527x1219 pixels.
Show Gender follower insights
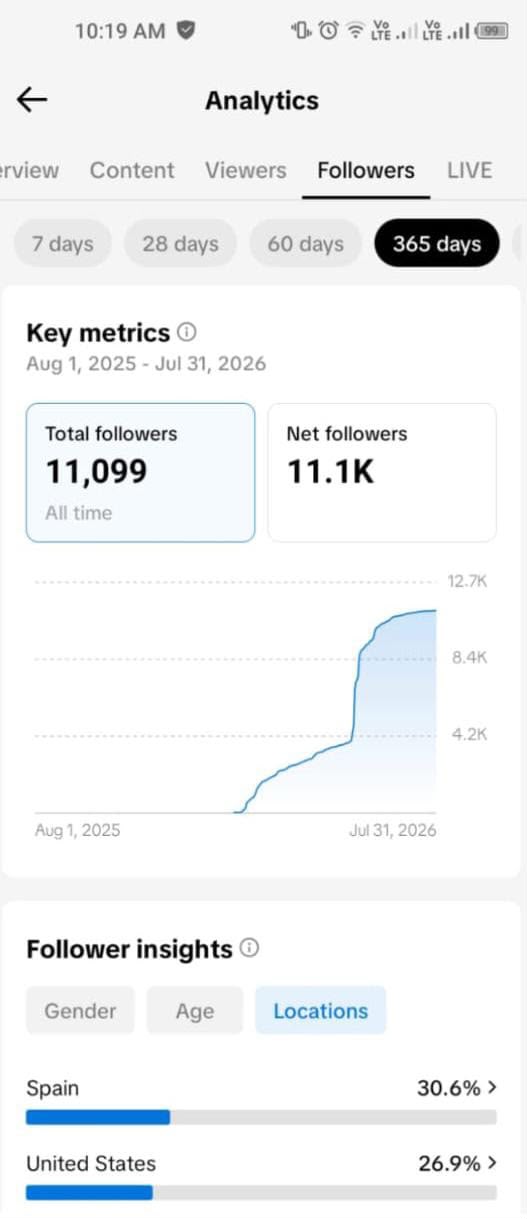click(80, 1010)
